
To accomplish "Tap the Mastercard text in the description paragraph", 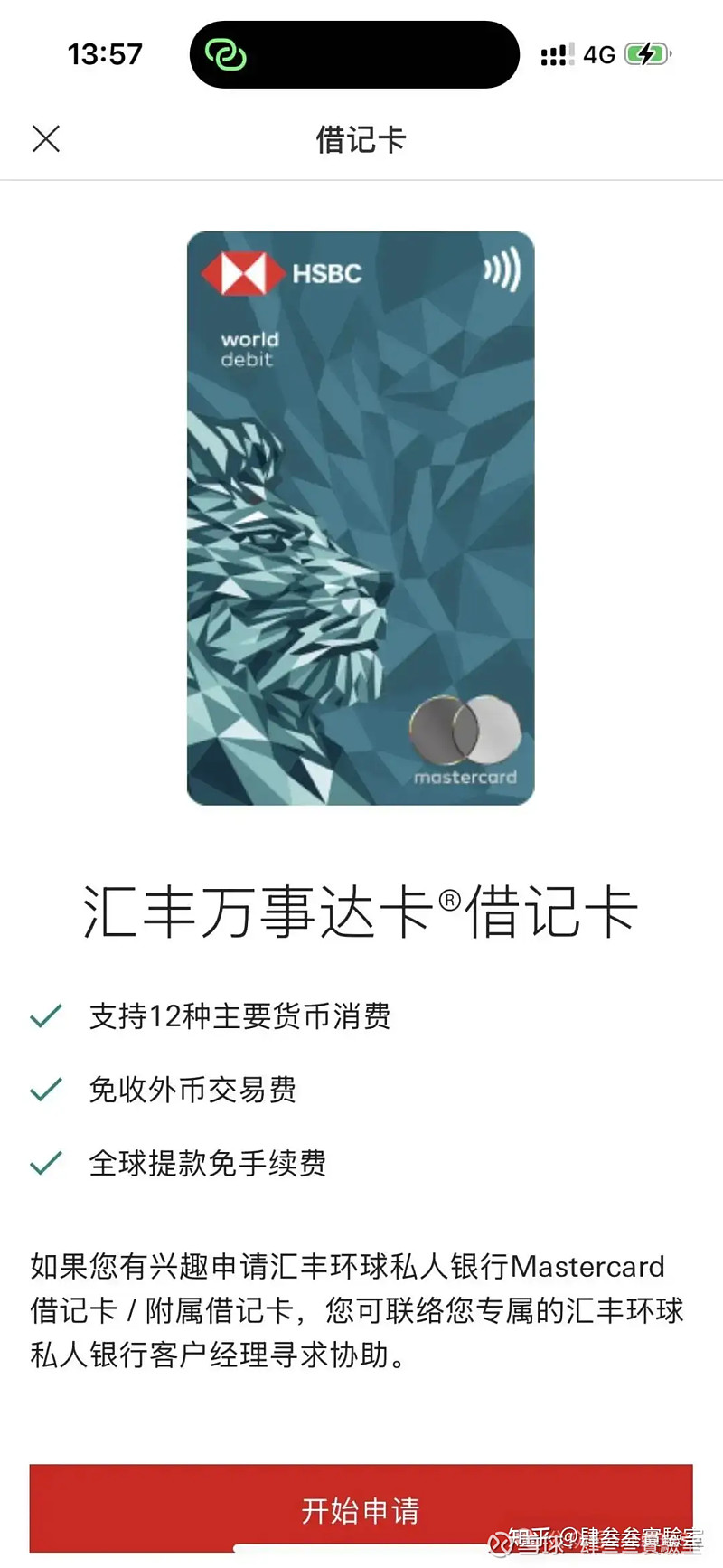I will [x=583, y=1267].
